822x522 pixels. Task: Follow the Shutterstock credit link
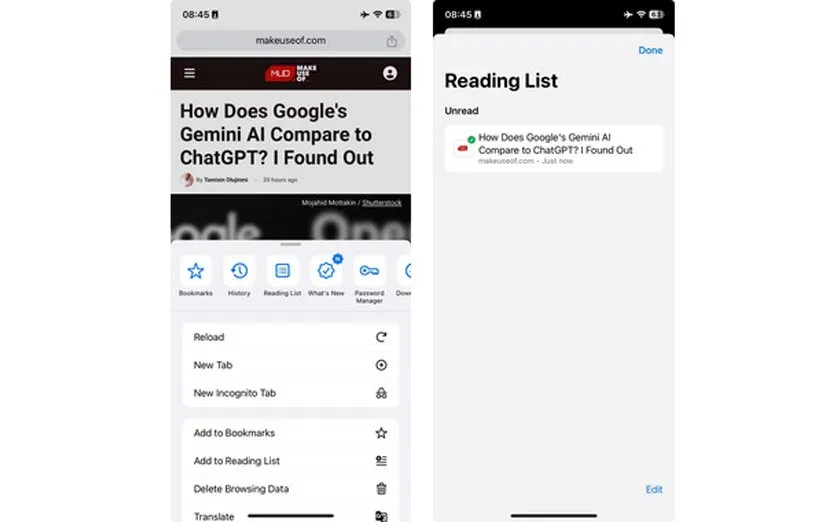click(x=382, y=203)
